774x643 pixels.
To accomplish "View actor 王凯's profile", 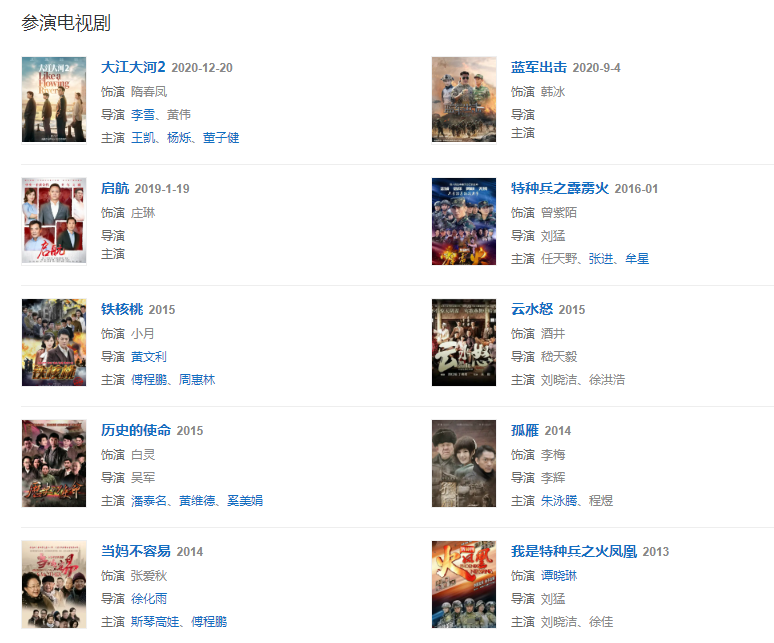I will pyautogui.click(x=143, y=137).
